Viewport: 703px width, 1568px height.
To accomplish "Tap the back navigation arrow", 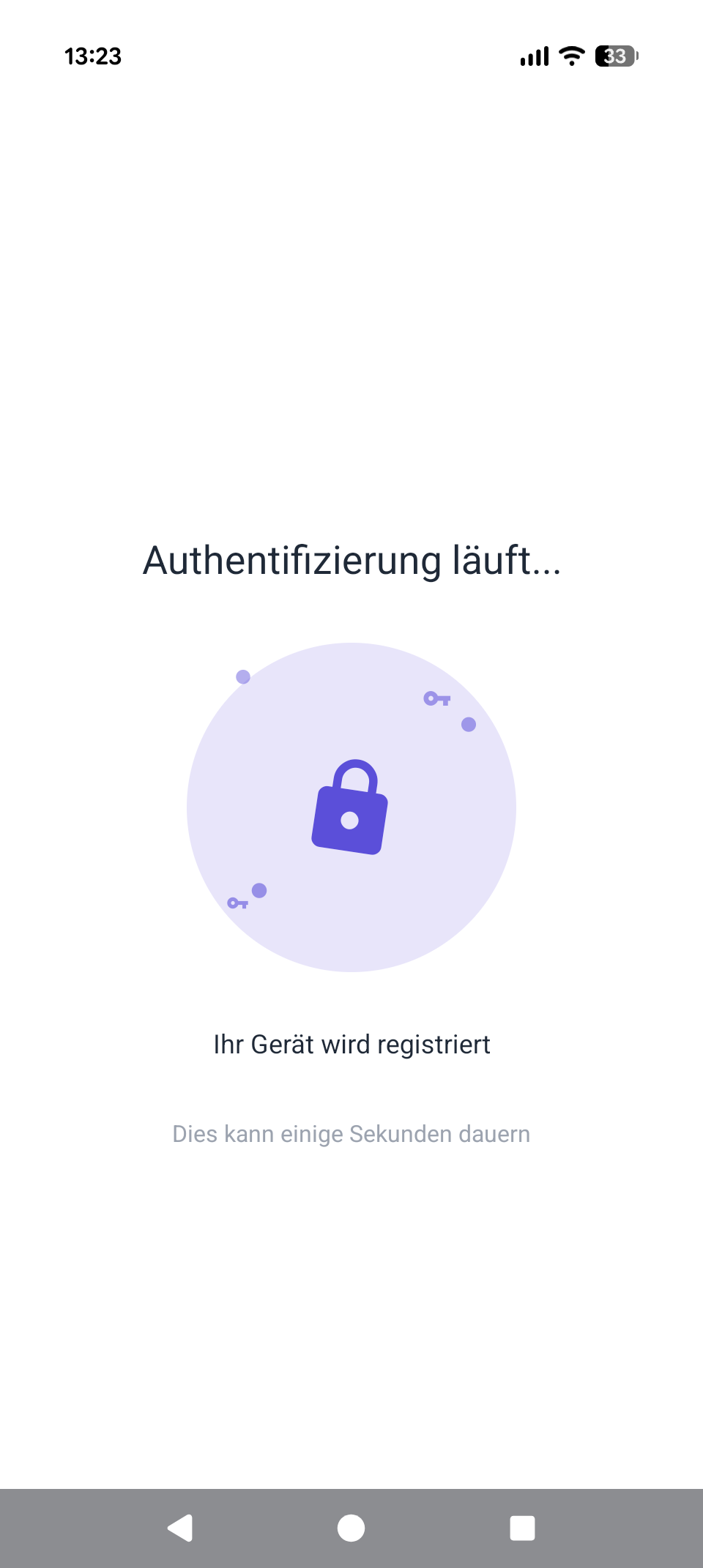I will pyautogui.click(x=179, y=1528).
